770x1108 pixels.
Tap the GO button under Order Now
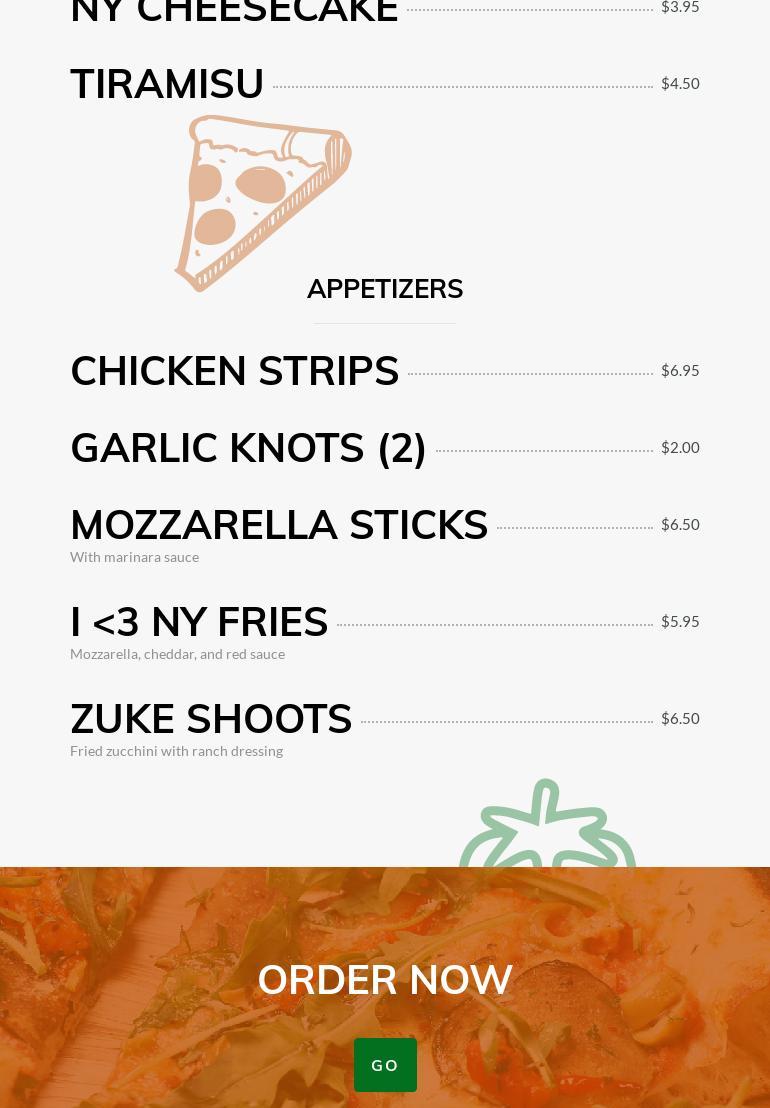[385, 1065]
